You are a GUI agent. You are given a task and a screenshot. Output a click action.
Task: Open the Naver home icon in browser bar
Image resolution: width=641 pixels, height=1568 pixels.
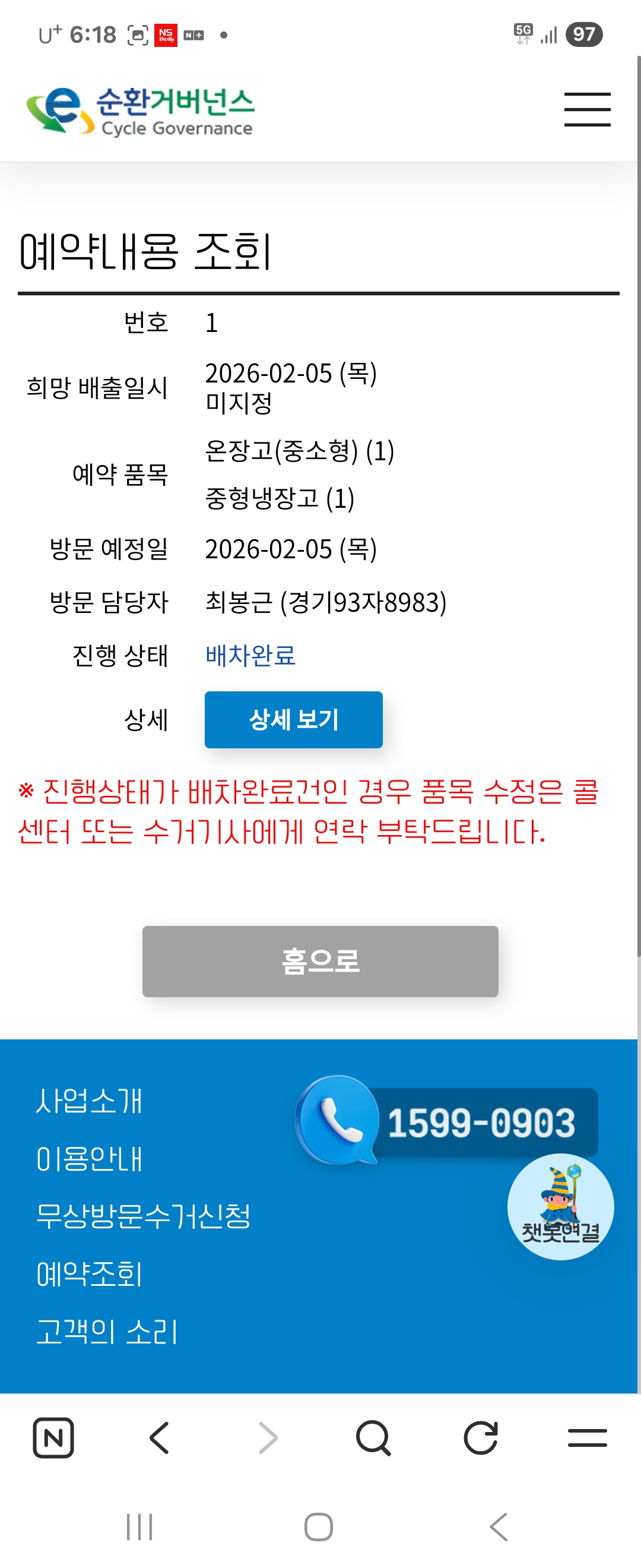click(x=53, y=1439)
